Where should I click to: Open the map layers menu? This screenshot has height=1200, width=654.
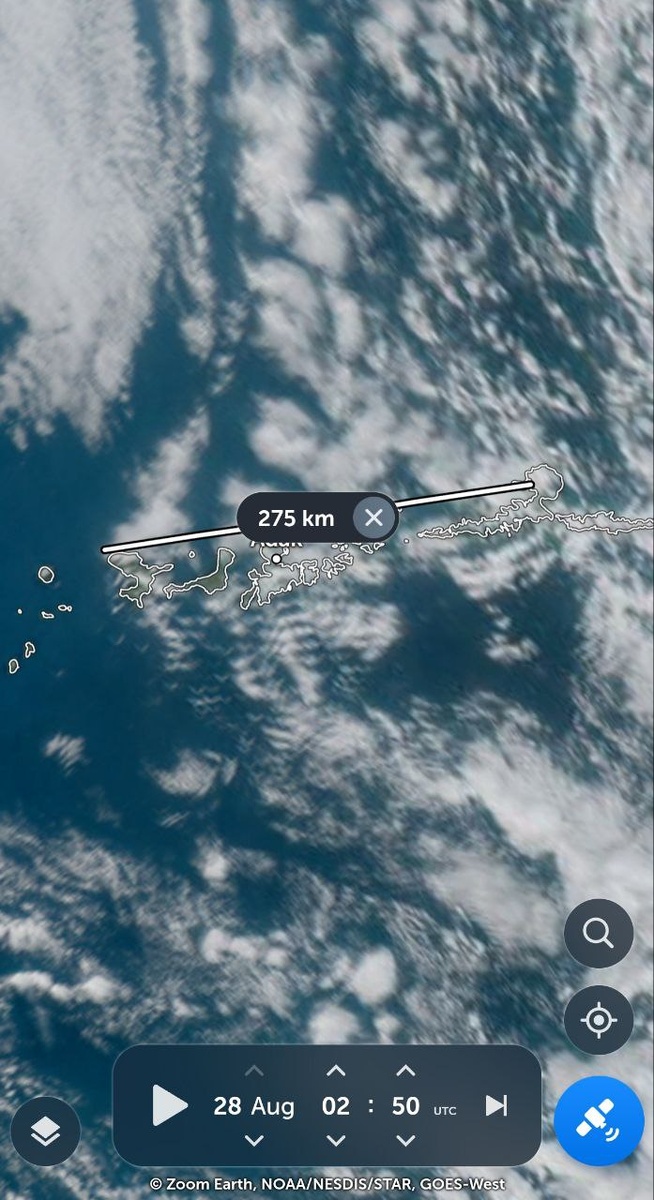pos(45,1132)
